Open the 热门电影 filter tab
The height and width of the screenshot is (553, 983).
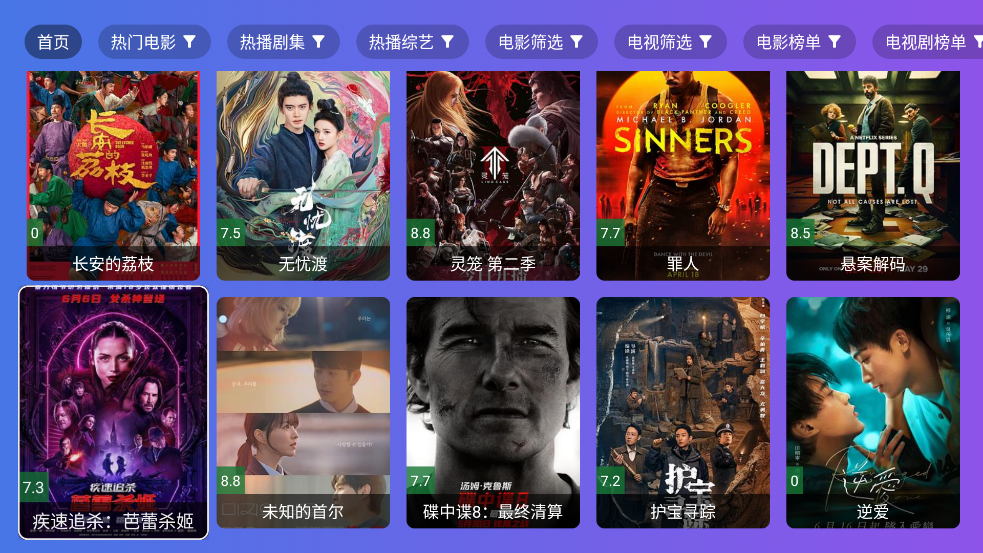[154, 42]
